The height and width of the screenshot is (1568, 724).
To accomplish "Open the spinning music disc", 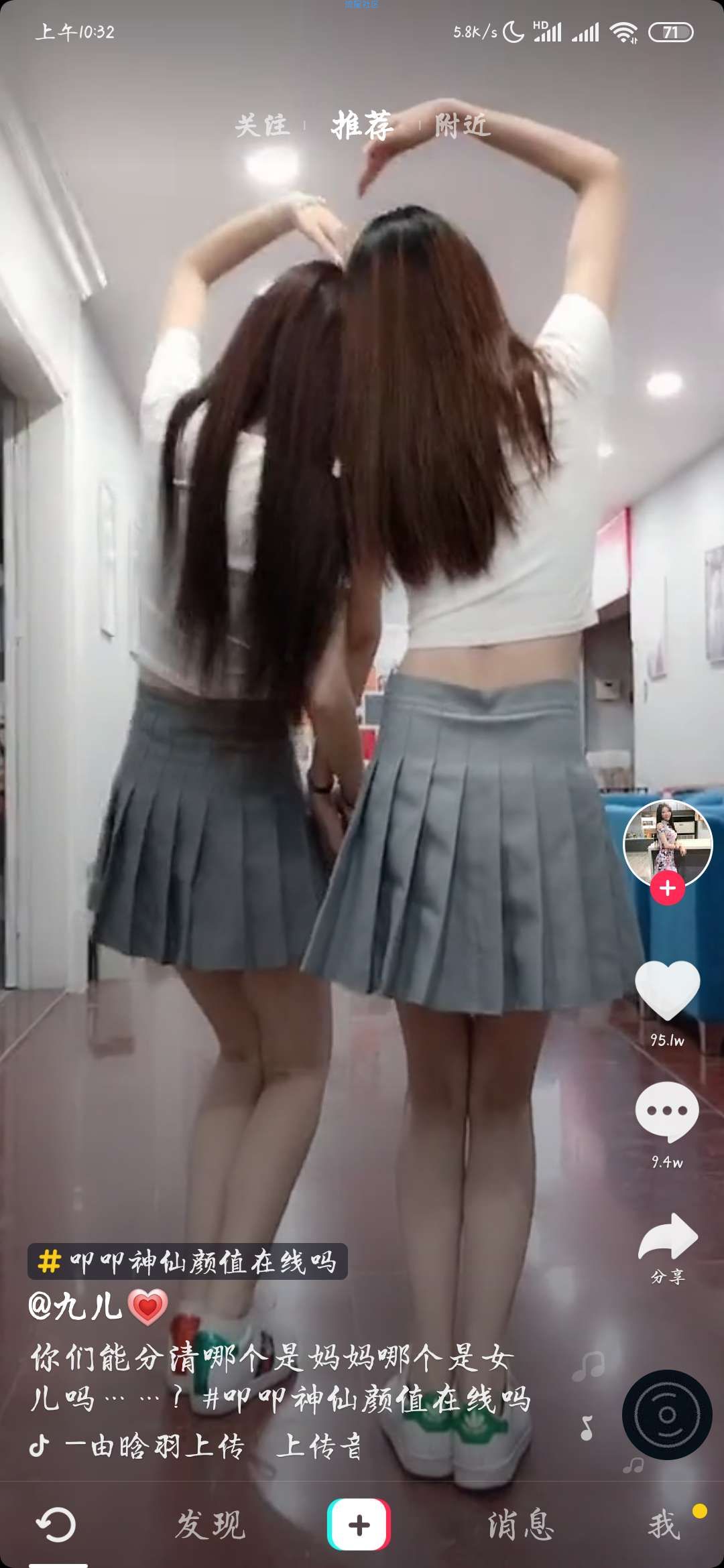I will 666,1415.
